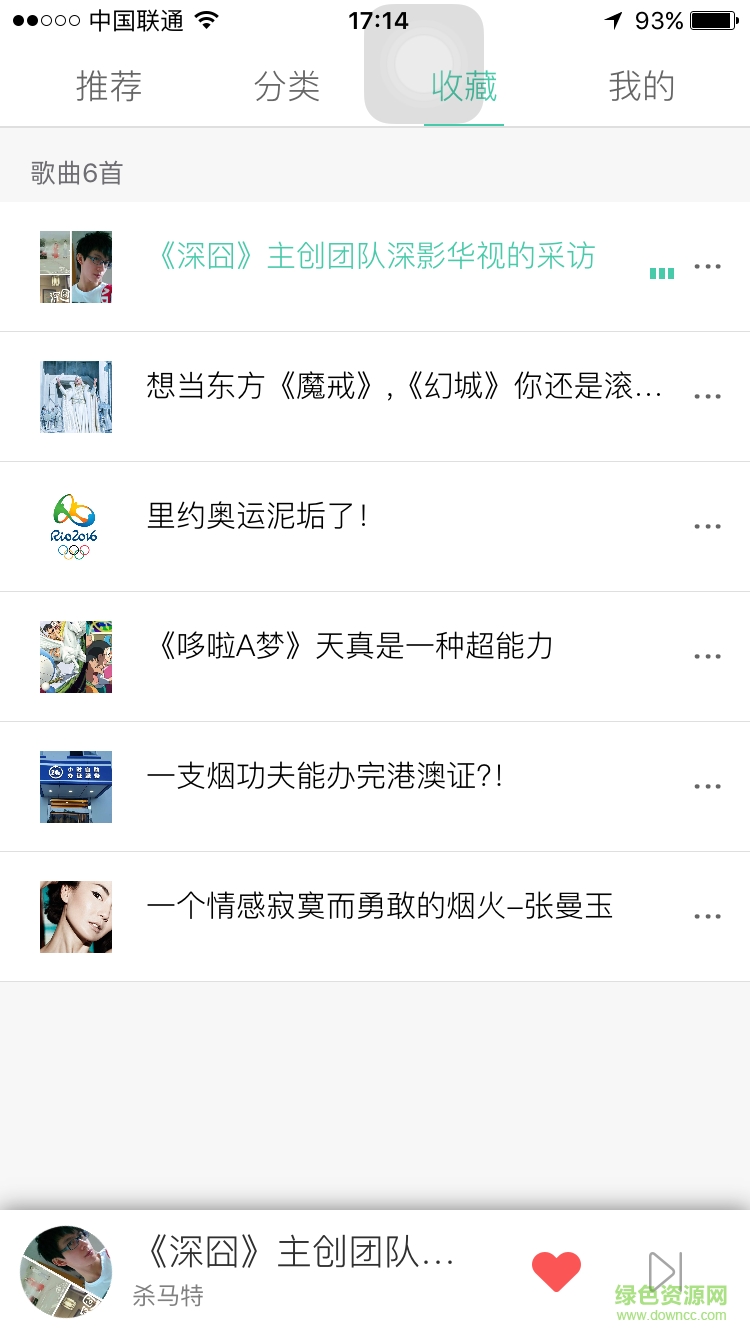The width and height of the screenshot is (750, 1334).
Task: Open options for 想当东方《魔戒》 track
Action: tap(708, 396)
